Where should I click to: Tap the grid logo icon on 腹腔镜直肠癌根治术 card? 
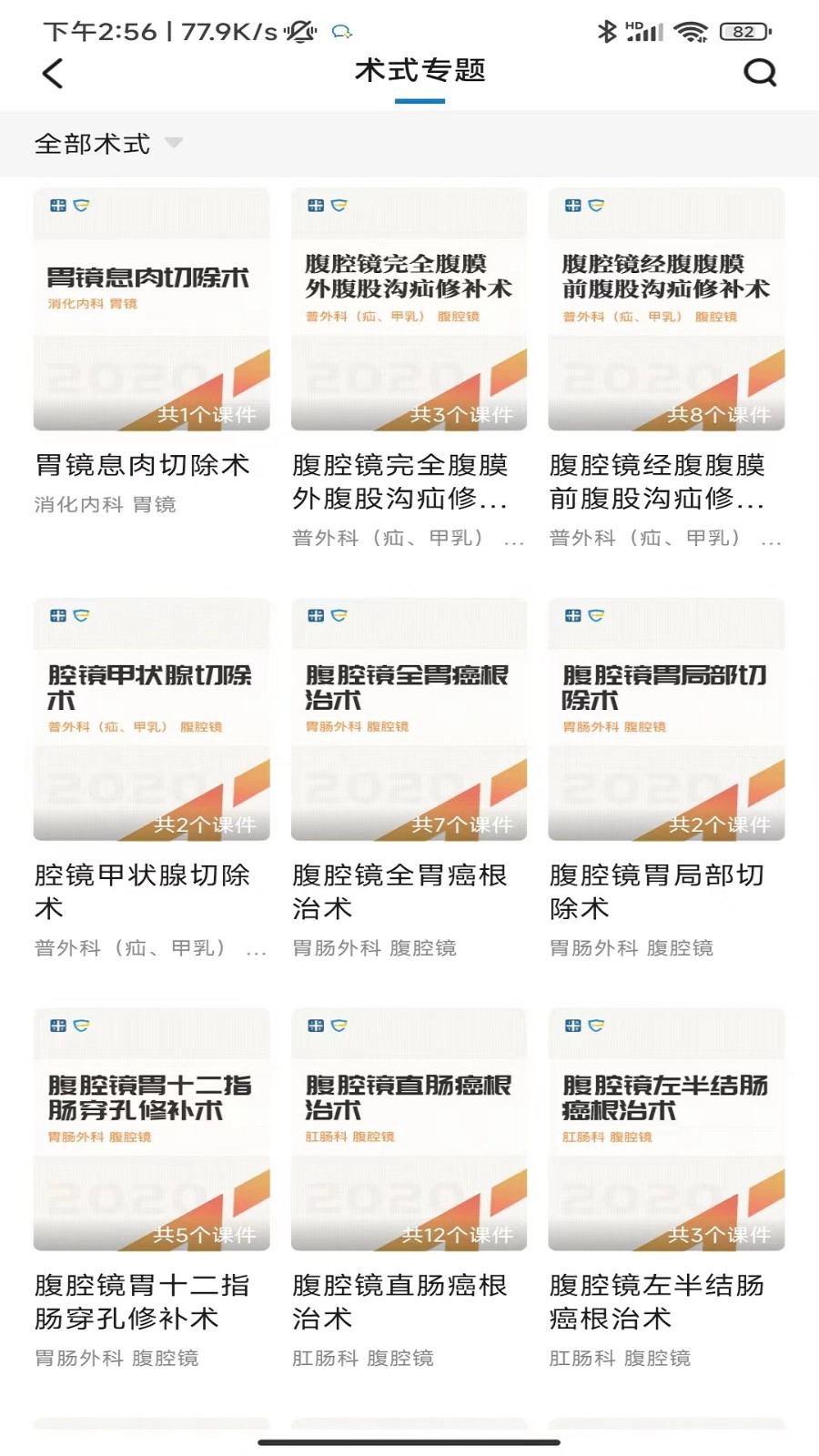(315, 1025)
